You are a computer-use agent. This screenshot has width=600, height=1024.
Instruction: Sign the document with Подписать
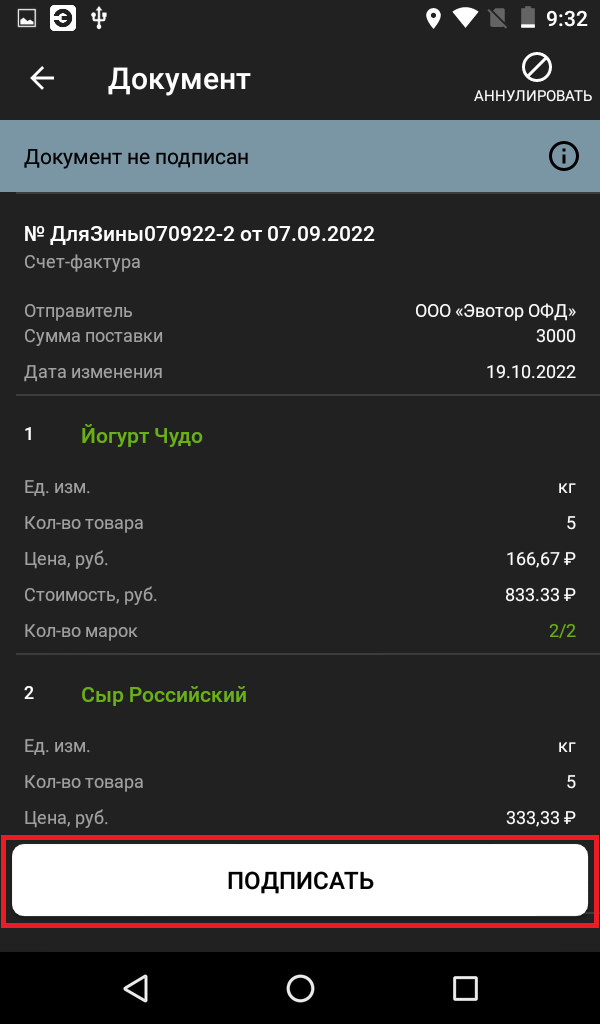point(300,880)
